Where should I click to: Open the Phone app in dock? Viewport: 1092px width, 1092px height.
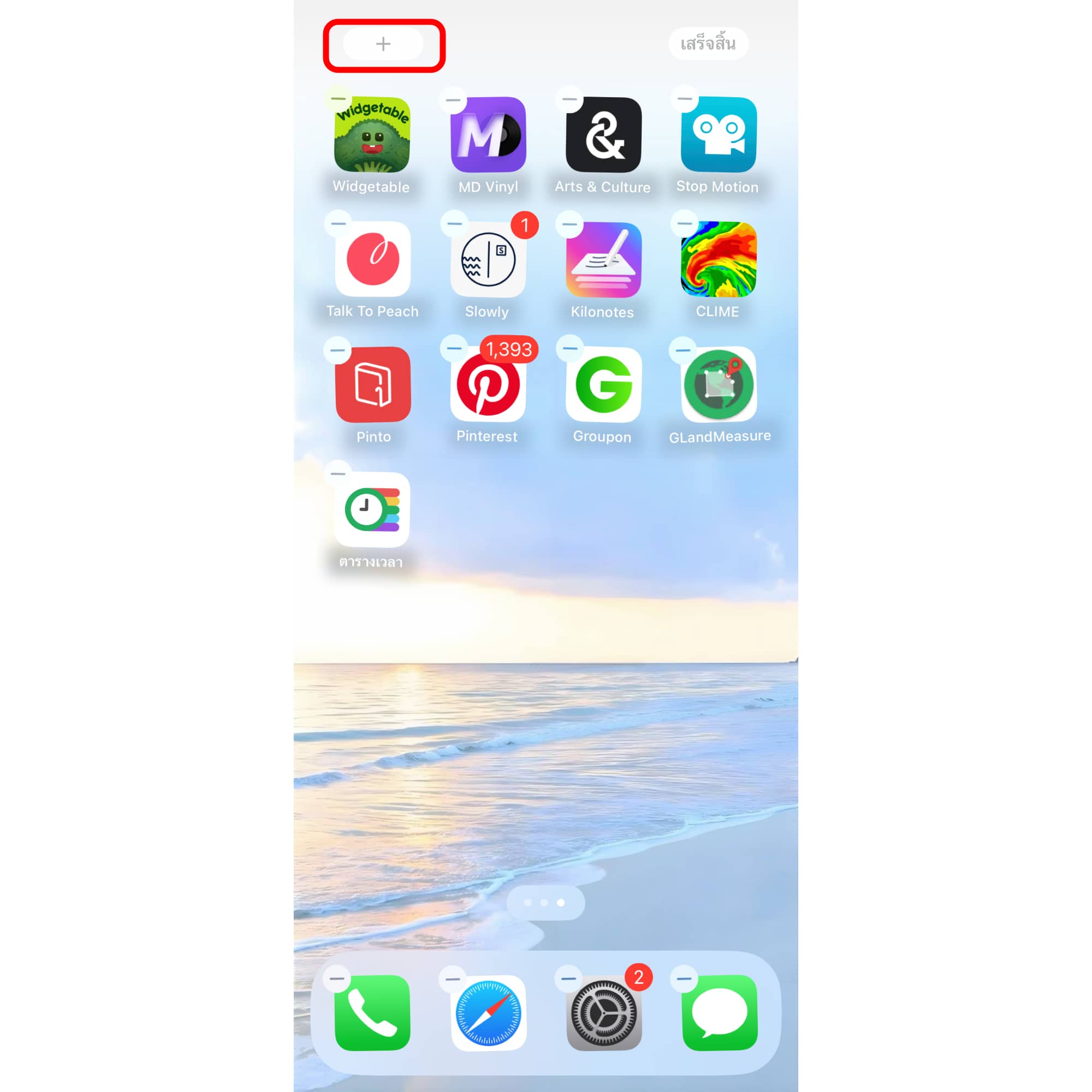(x=372, y=1012)
